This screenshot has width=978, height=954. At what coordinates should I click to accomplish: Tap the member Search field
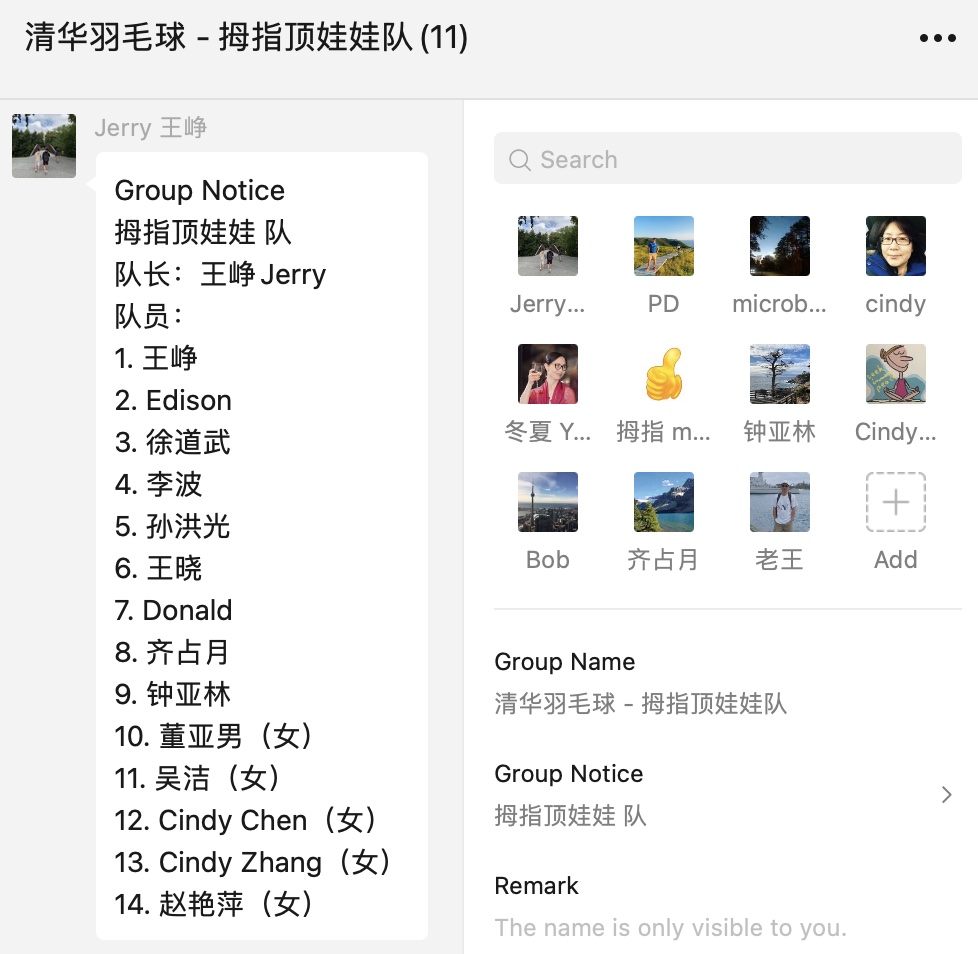pyautogui.click(x=727, y=159)
